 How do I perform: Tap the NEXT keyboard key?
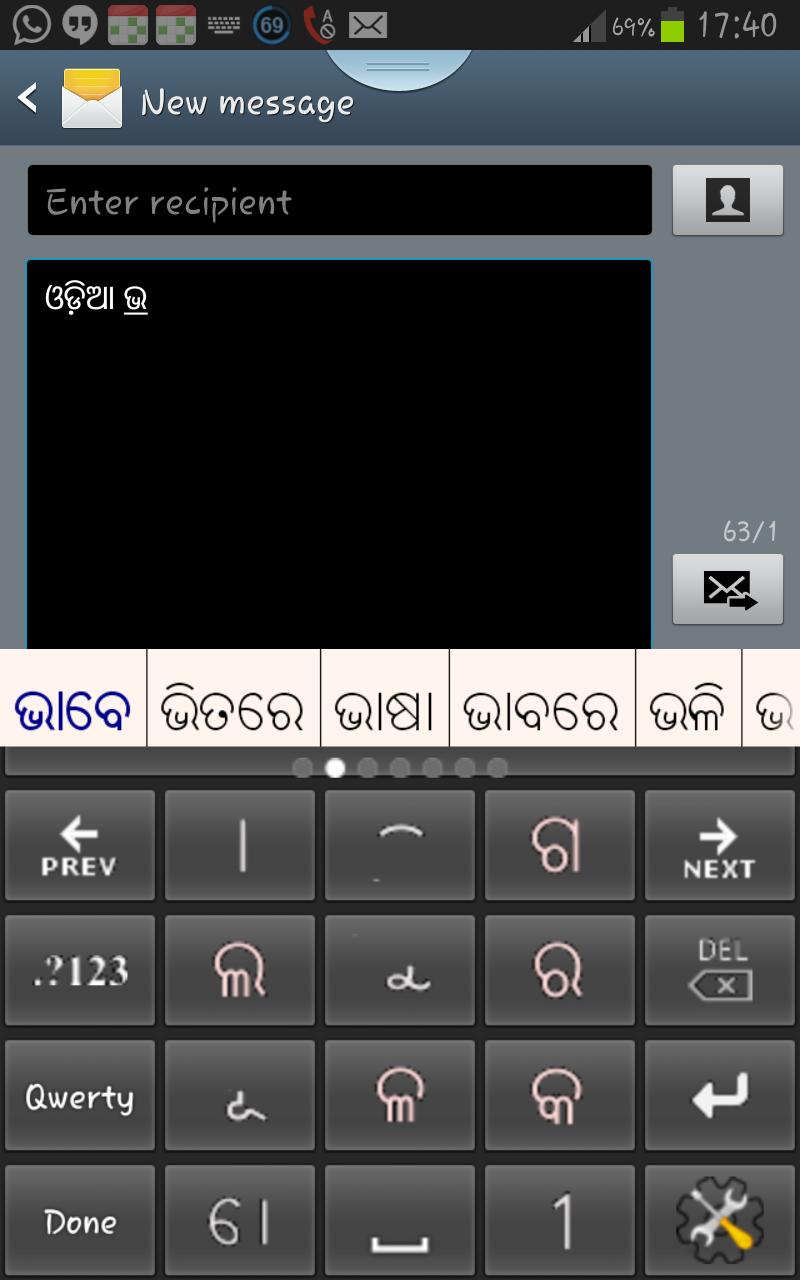tap(719, 846)
